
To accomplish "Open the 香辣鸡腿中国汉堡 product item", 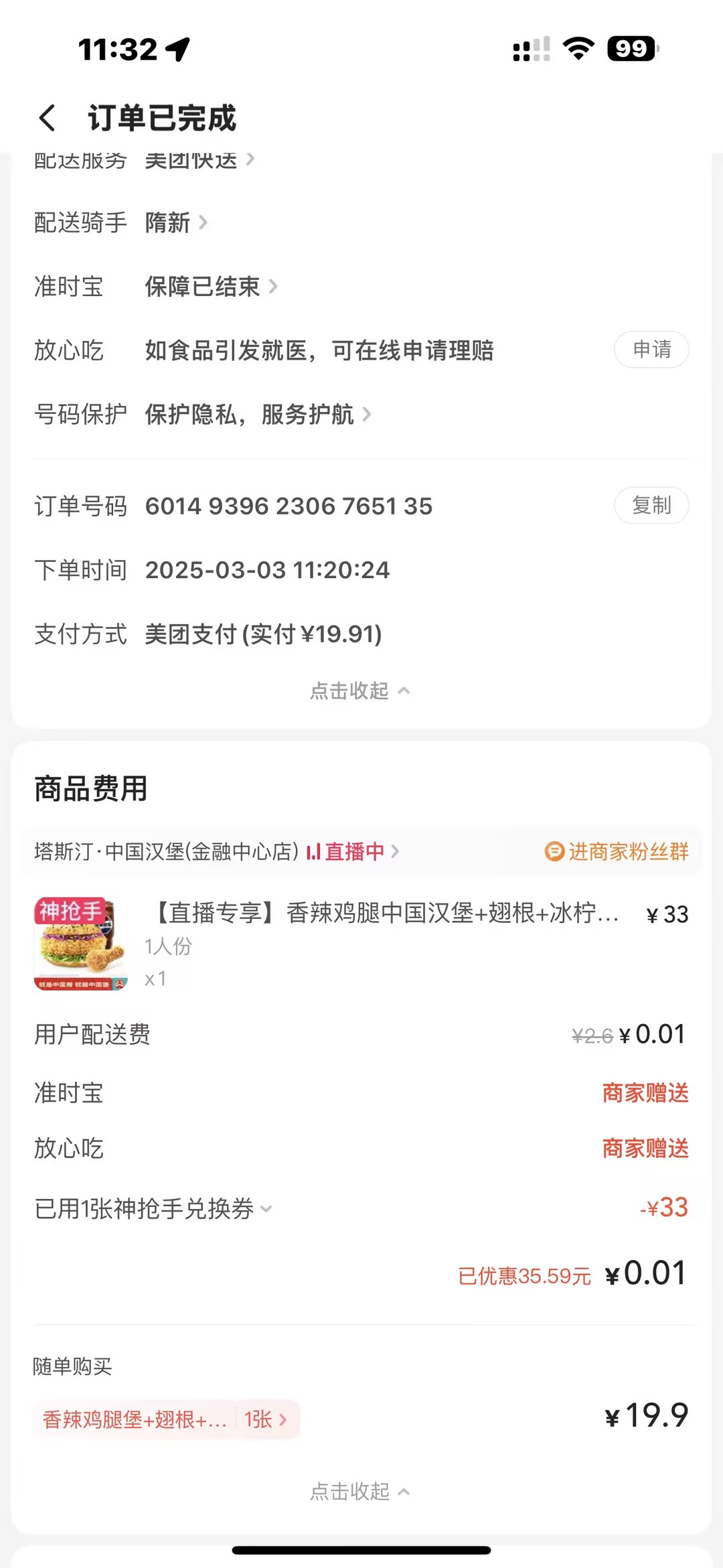I will (x=385, y=914).
